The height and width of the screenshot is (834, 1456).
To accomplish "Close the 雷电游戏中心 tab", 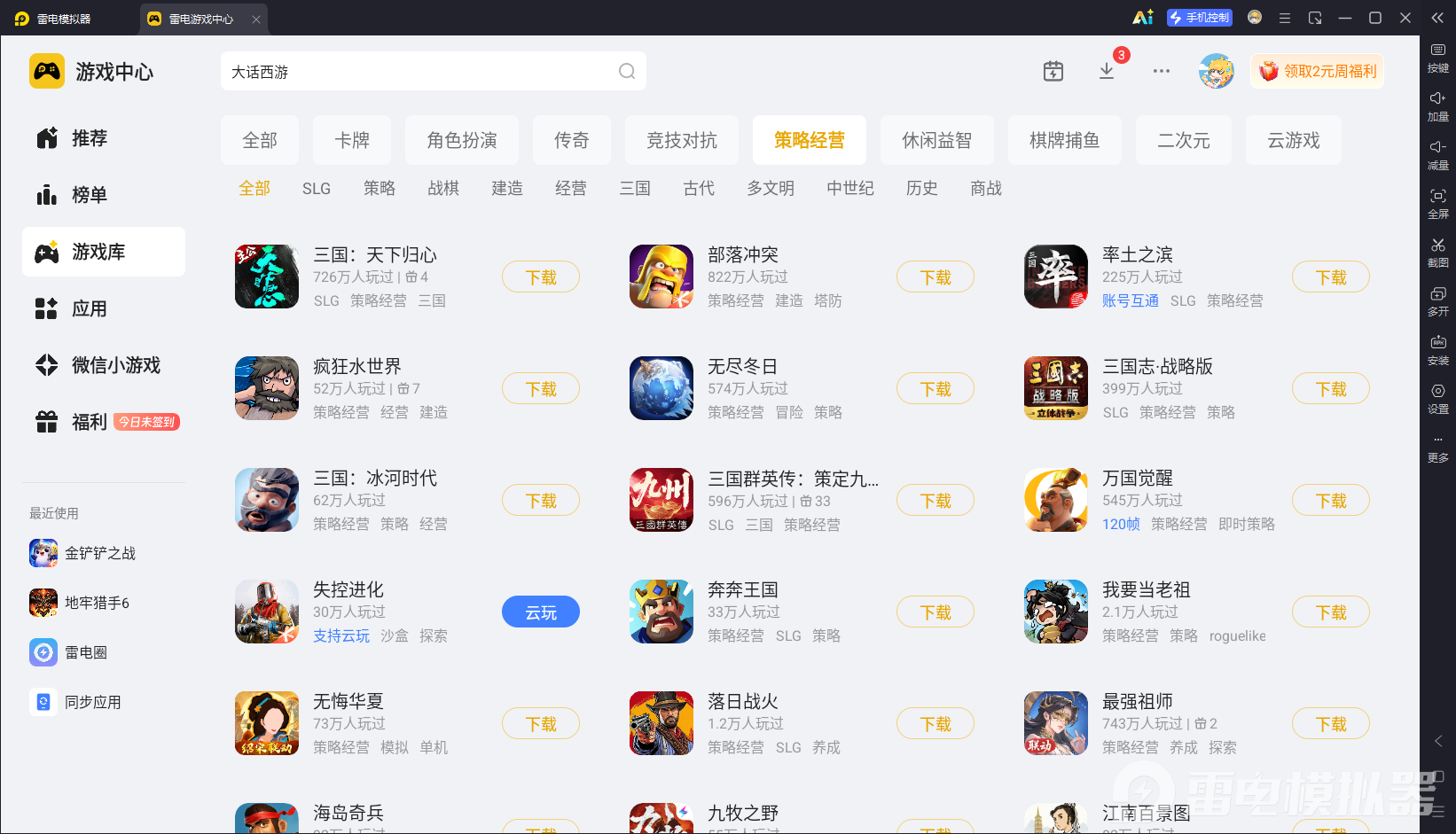I will [256, 19].
